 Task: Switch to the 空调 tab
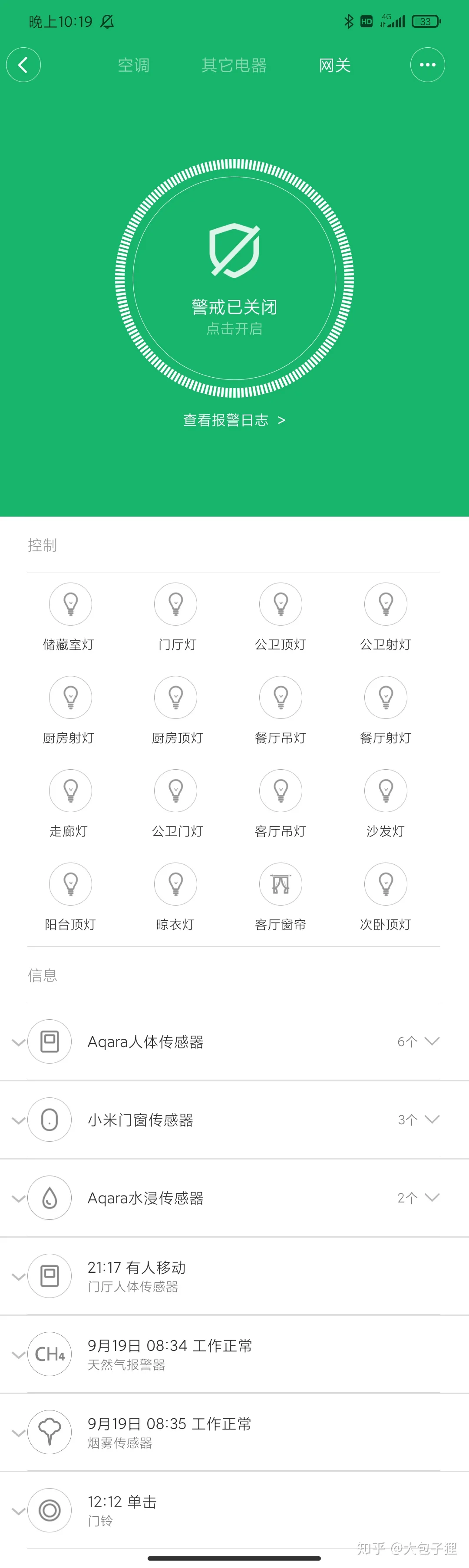133,65
